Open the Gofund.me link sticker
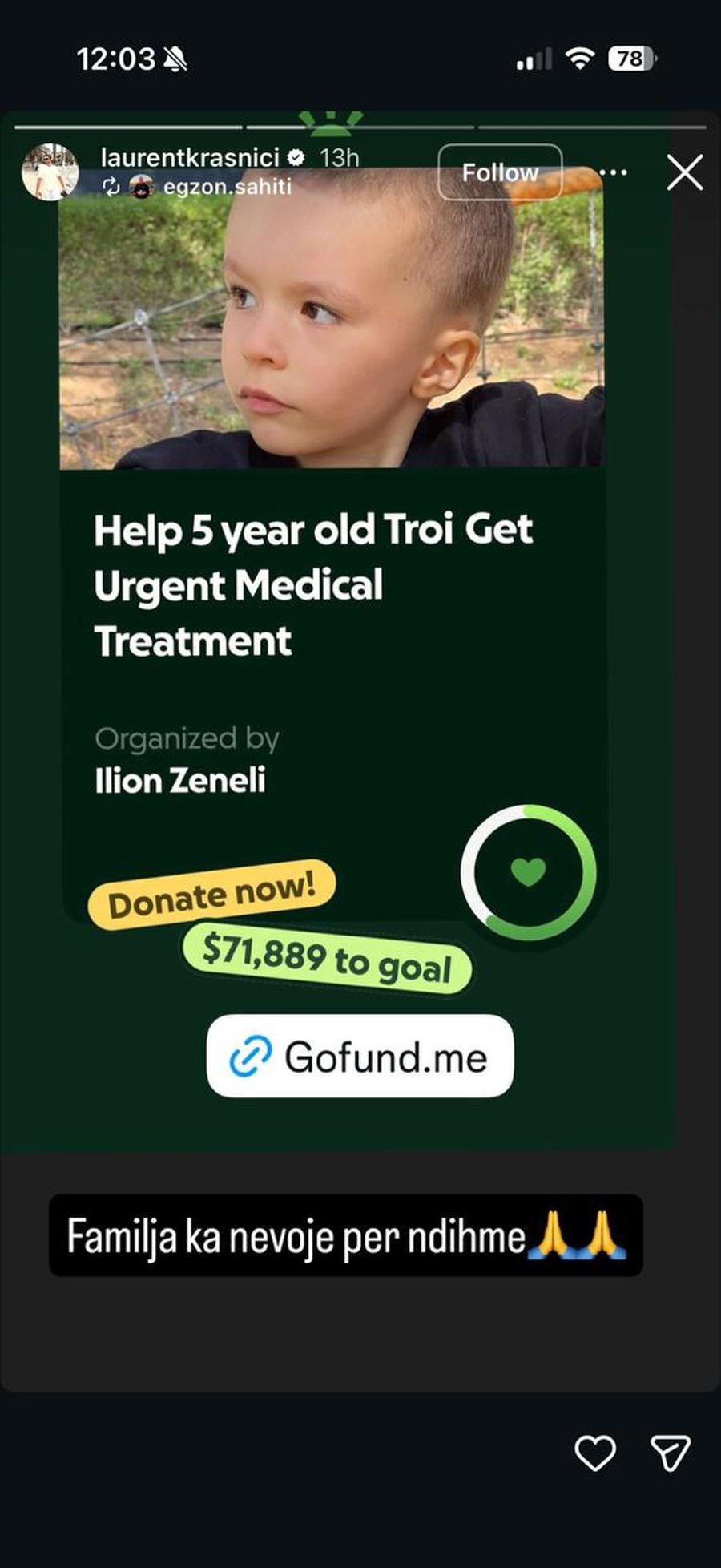This screenshot has height=1568, width=721. pyautogui.click(x=360, y=1056)
